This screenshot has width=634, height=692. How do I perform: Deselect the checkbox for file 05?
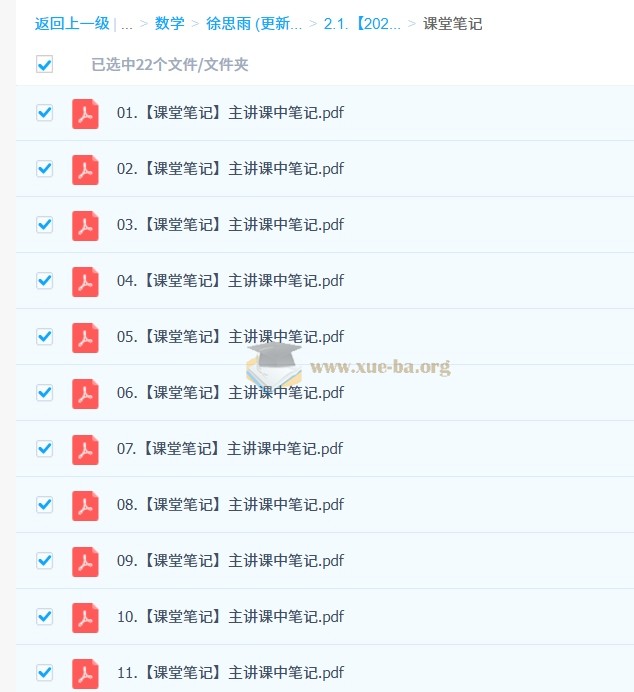tap(44, 337)
